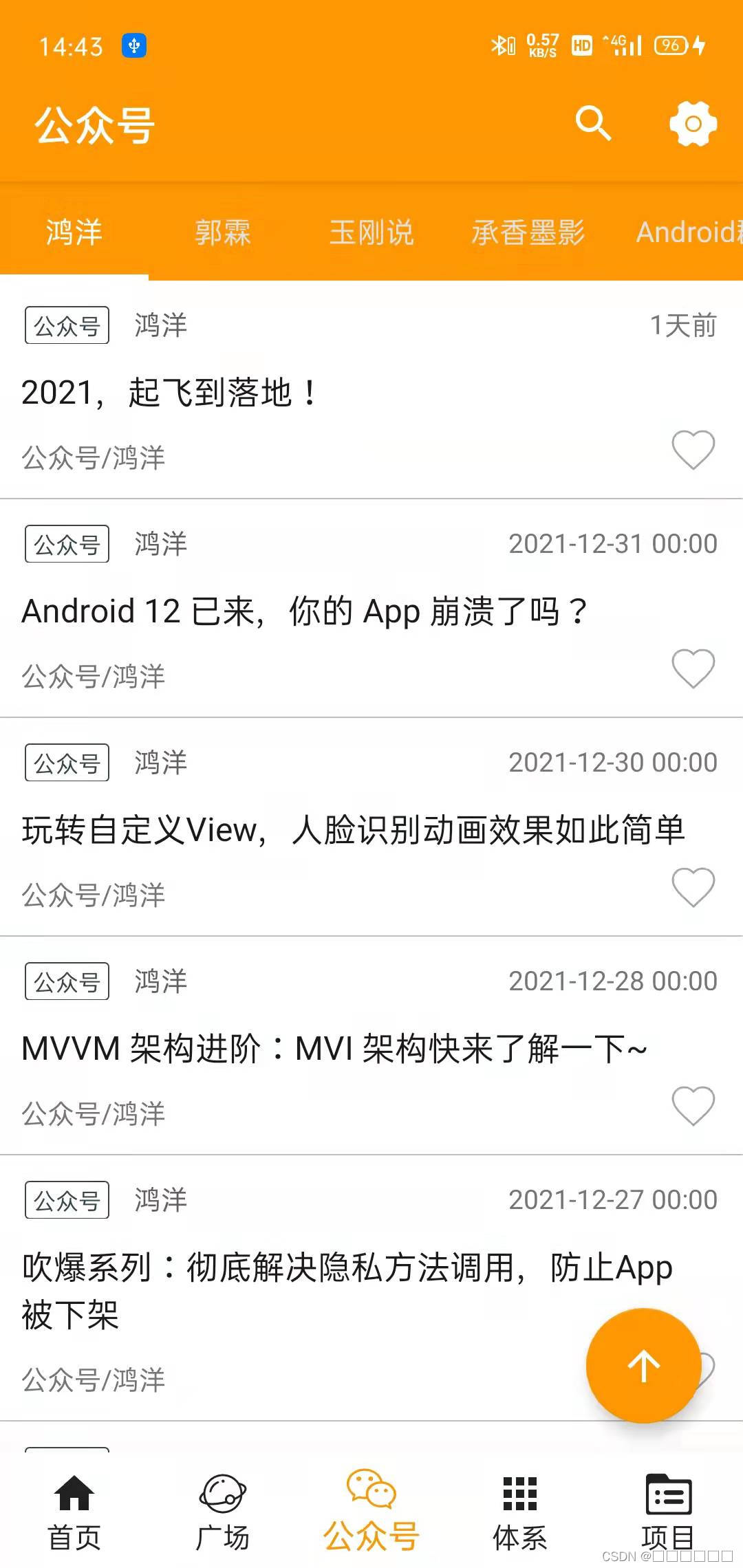Open article Android 12 已来，你的 App 崩溃了吗？
Screen dimensions: 743x1568
[x=303, y=611]
